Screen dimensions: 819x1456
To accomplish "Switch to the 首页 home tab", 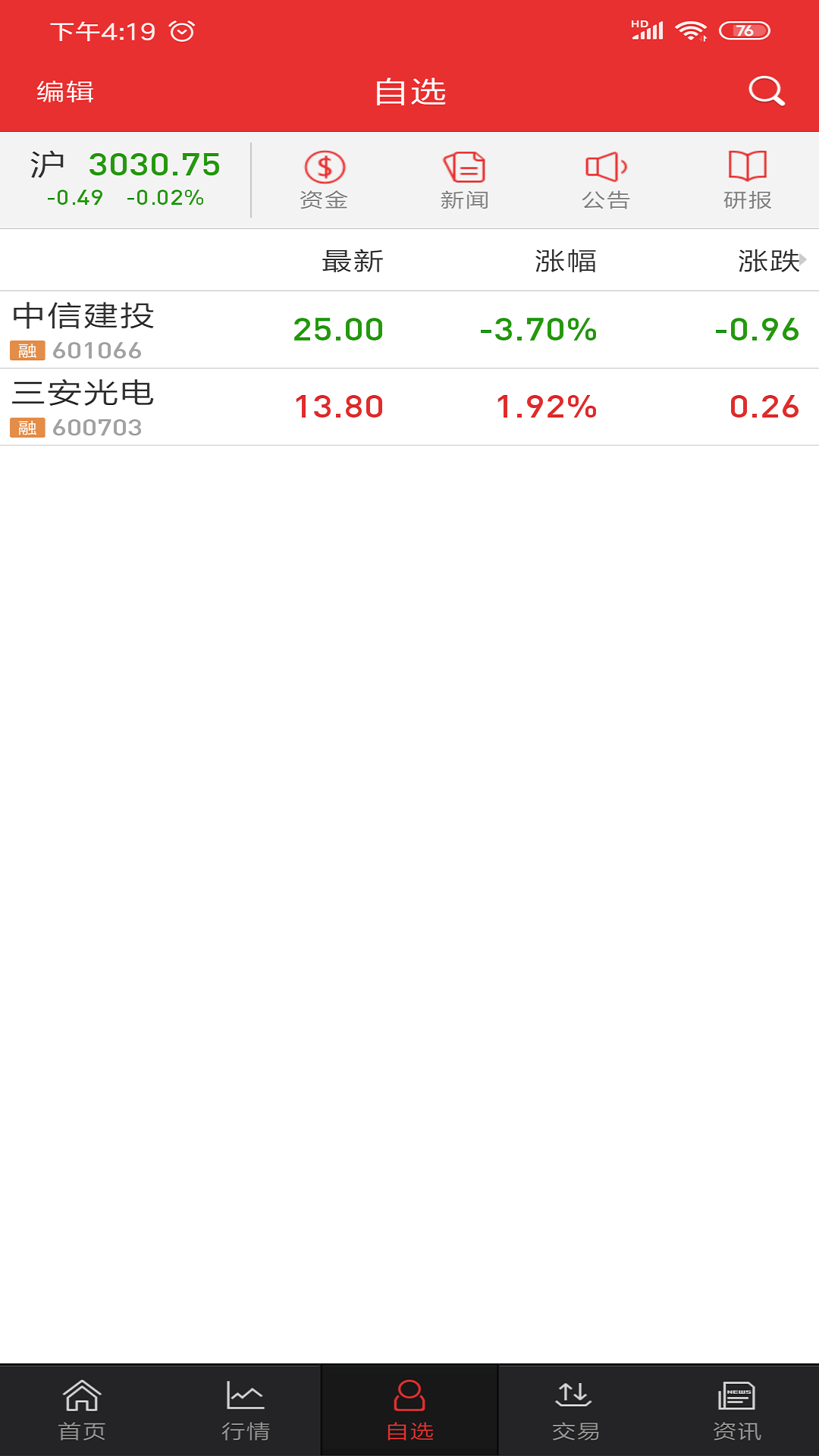I will (x=81, y=1409).
